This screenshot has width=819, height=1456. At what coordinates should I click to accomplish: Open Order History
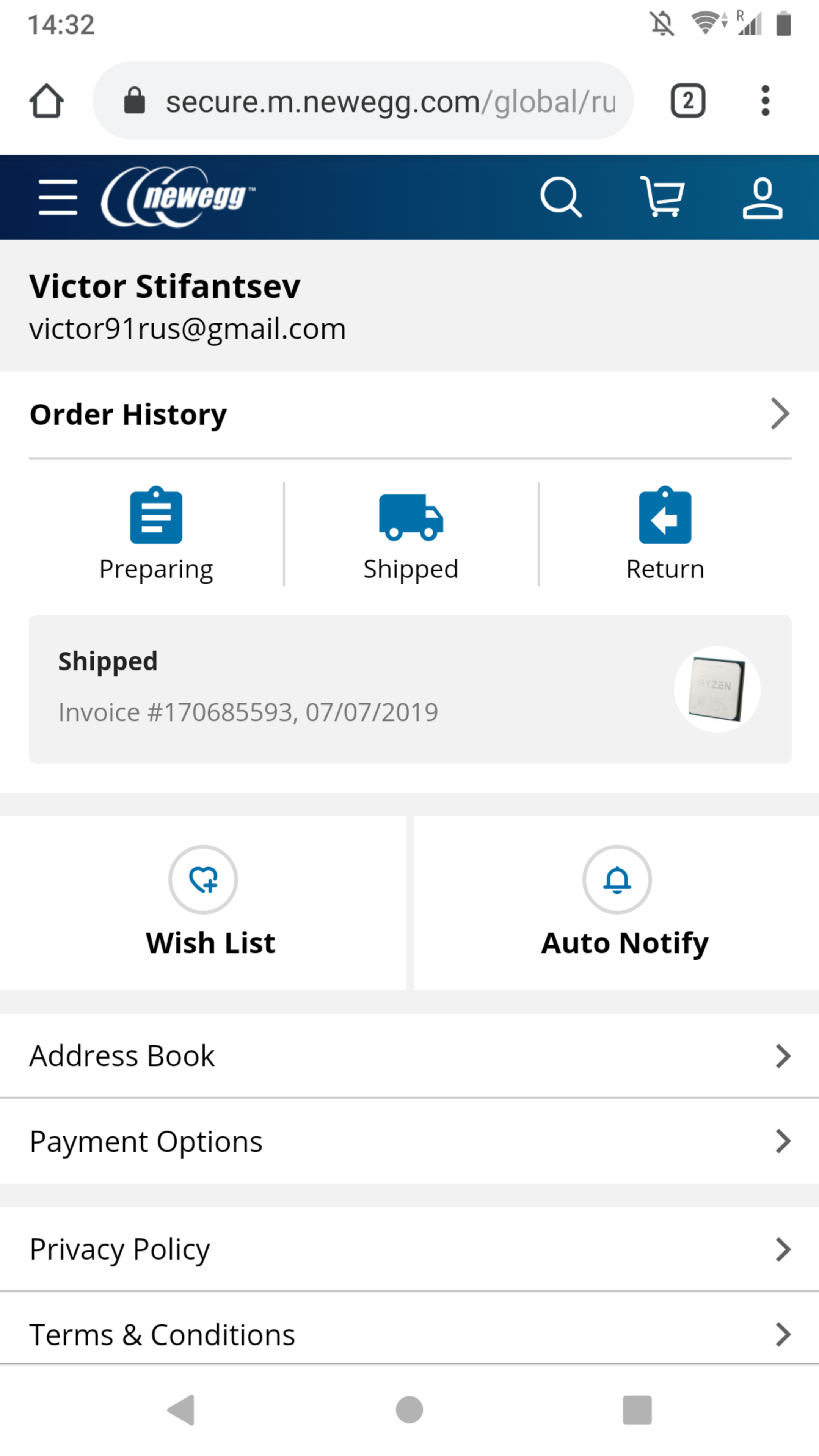coord(409,414)
